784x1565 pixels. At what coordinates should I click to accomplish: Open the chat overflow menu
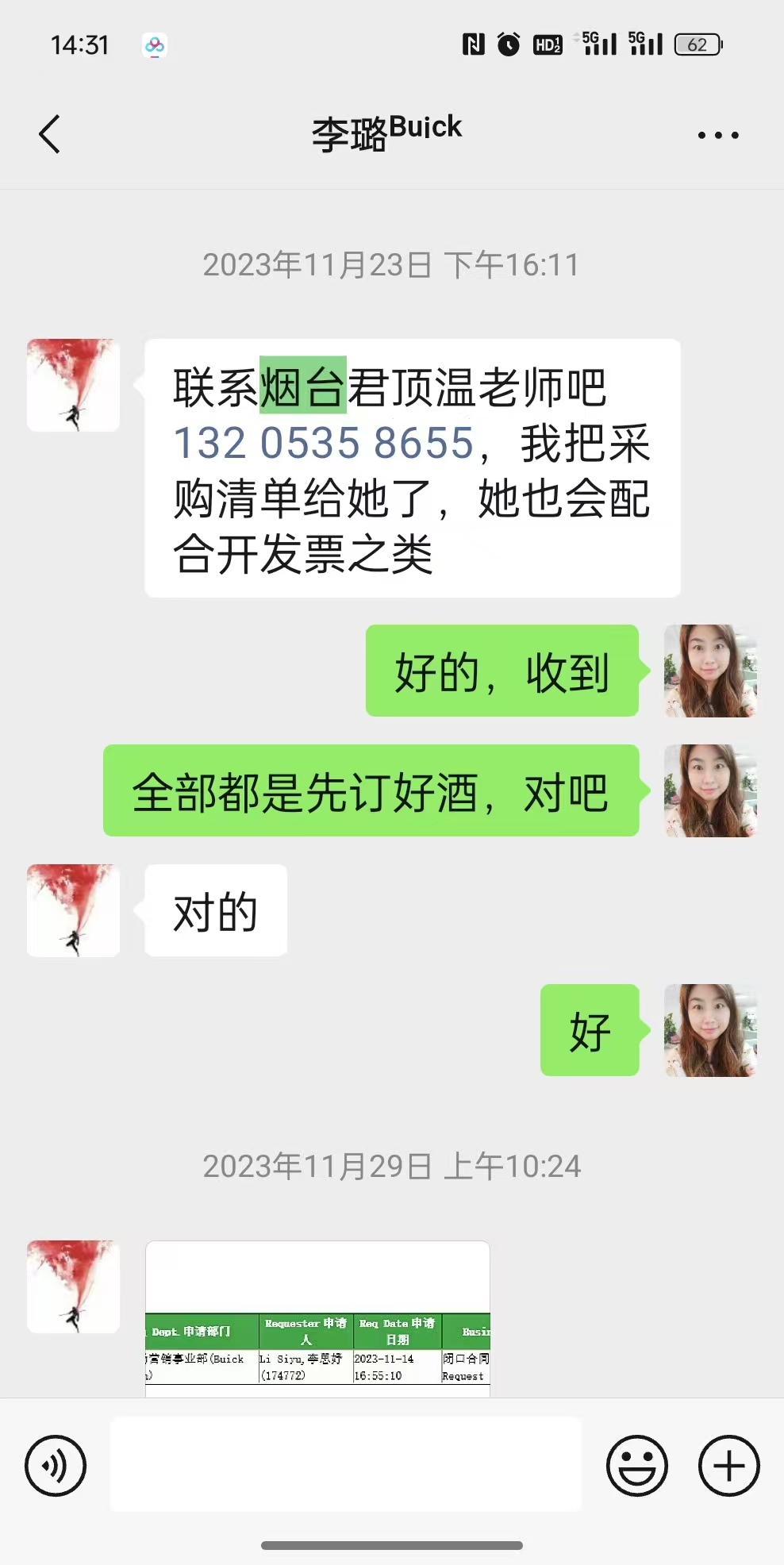pyautogui.click(x=717, y=136)
